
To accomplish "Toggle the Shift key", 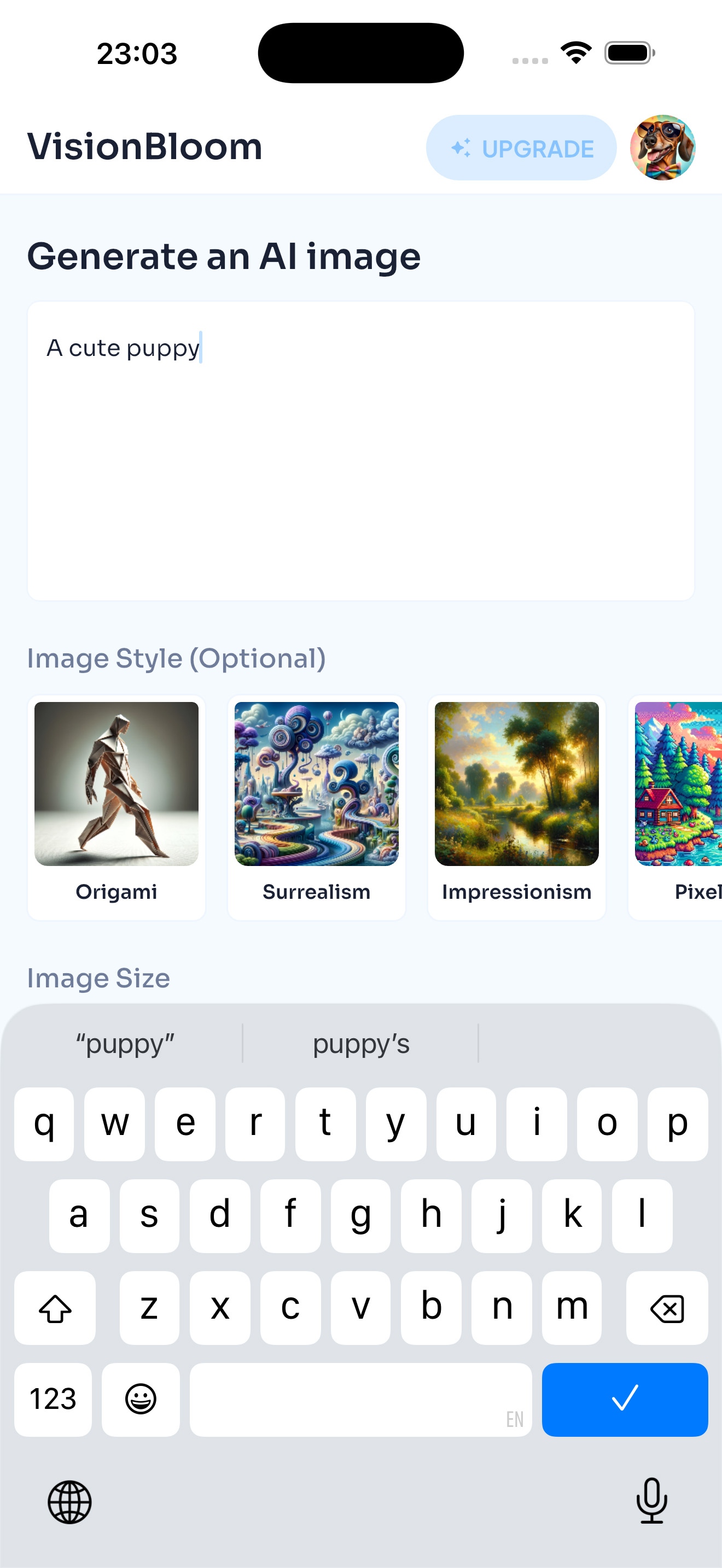I will [55, 1307].
